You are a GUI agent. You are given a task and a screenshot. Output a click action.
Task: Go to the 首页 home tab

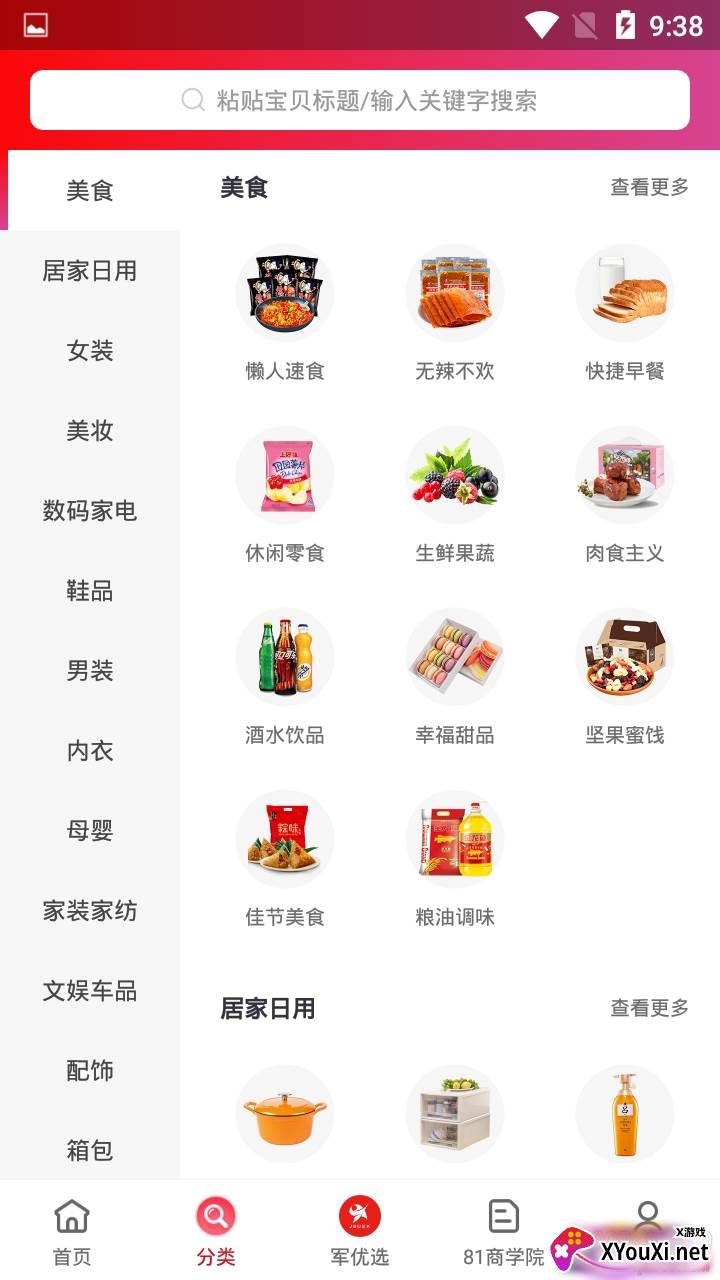(72, 1231)
